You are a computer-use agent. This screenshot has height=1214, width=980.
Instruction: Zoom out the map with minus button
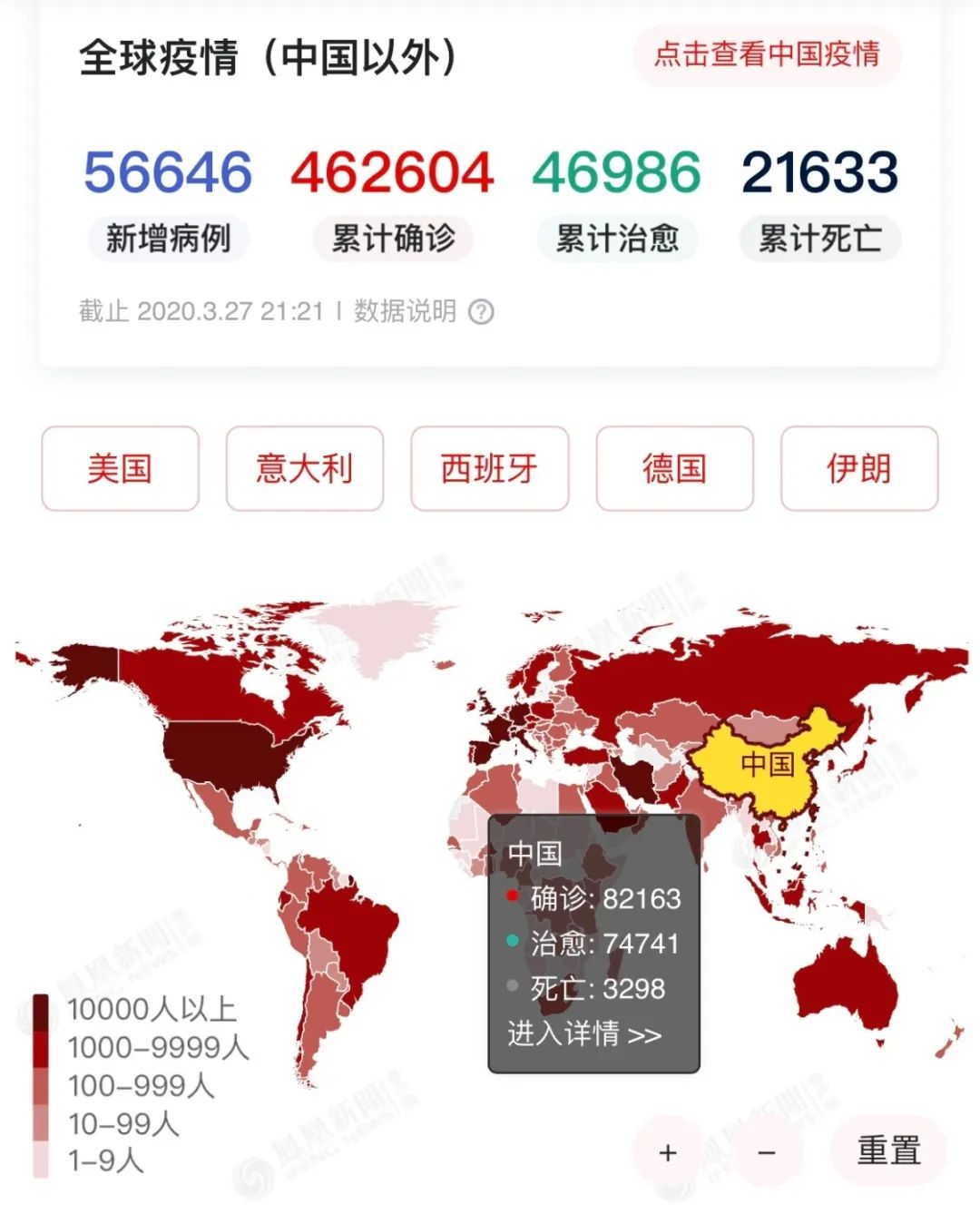tap(767, 1152)
